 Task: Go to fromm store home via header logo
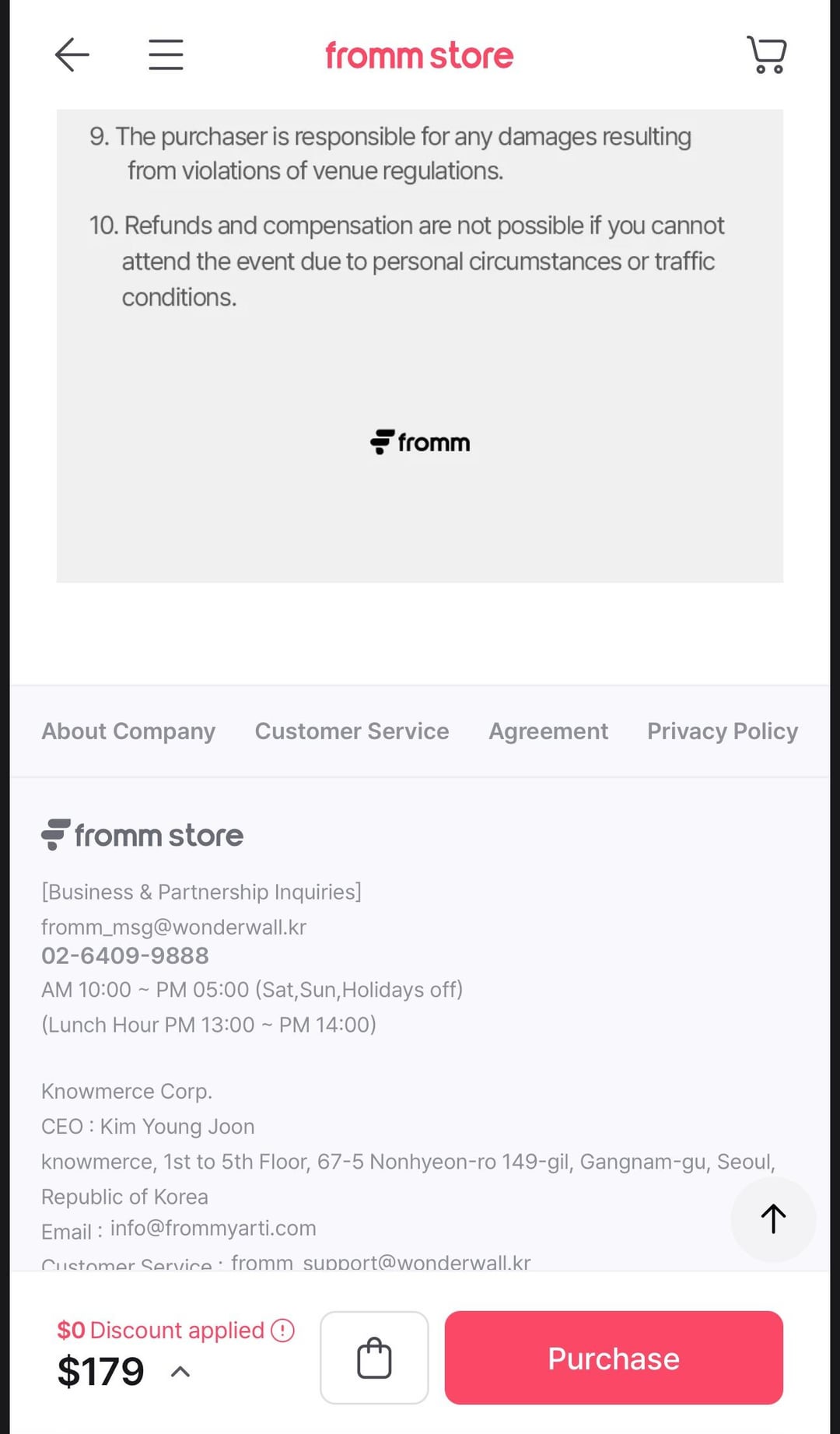(419, 56)
